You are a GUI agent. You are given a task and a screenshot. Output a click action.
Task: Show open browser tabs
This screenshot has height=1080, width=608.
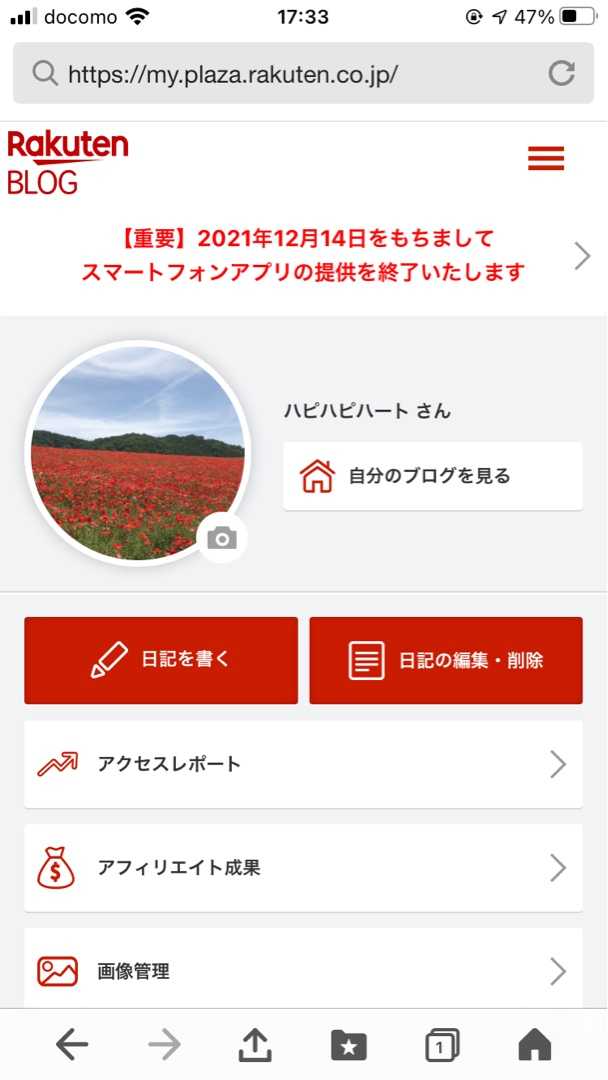click(441, 1045)
